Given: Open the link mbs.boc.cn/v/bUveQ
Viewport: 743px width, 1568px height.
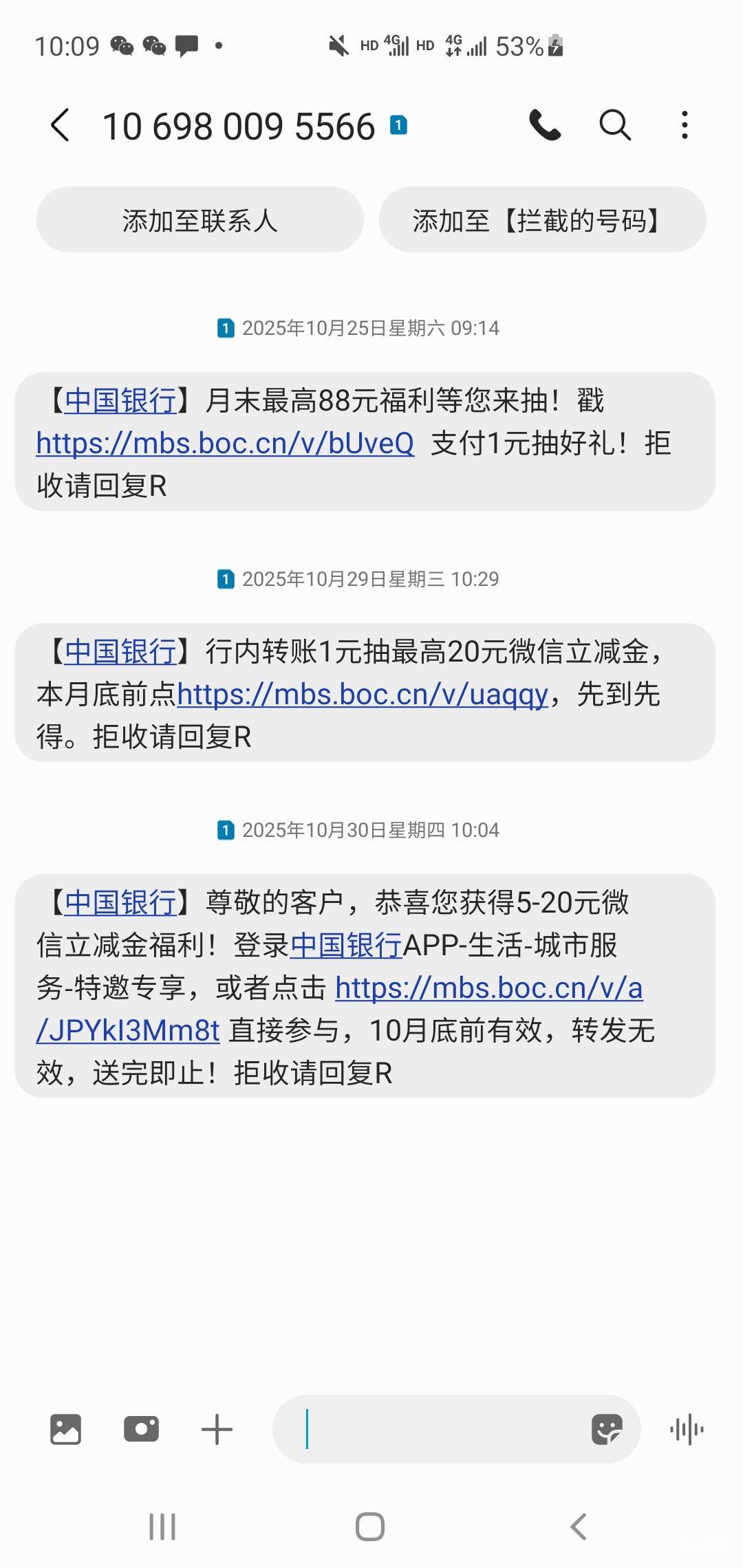Looking at the screenshot, I should [225, 444].
